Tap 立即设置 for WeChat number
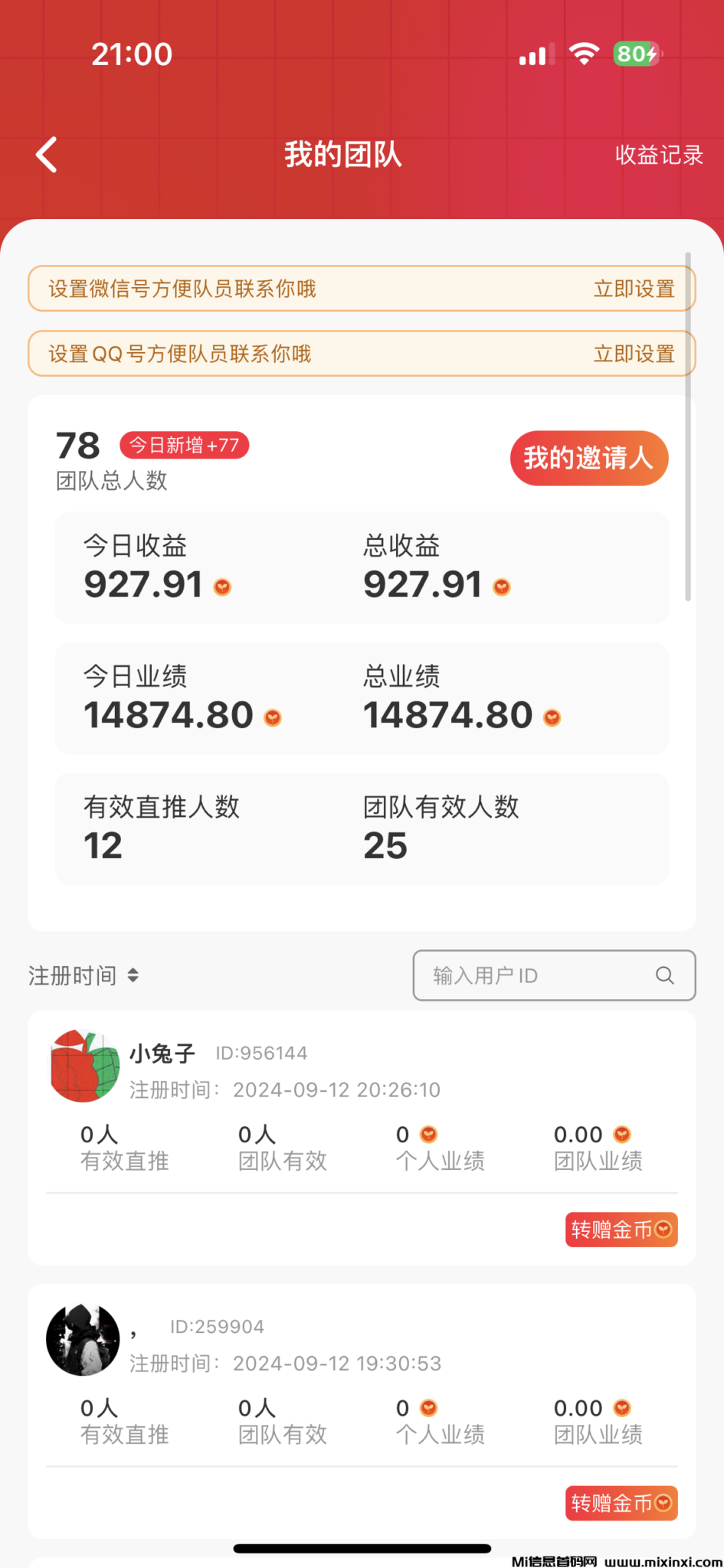The image size is (724, 1568). click(634, 289)
